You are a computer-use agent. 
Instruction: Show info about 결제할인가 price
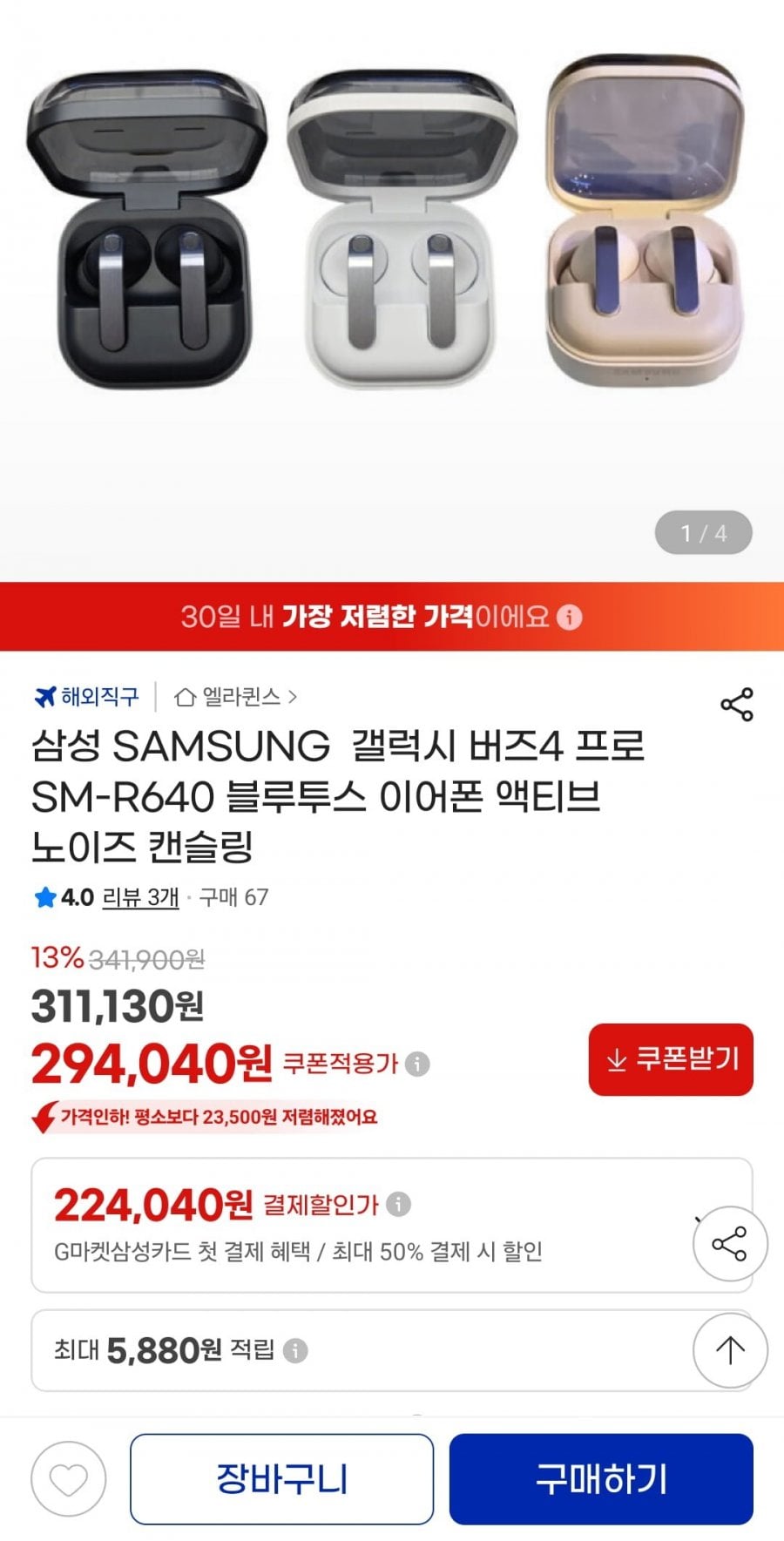[x=398, y=1204]
